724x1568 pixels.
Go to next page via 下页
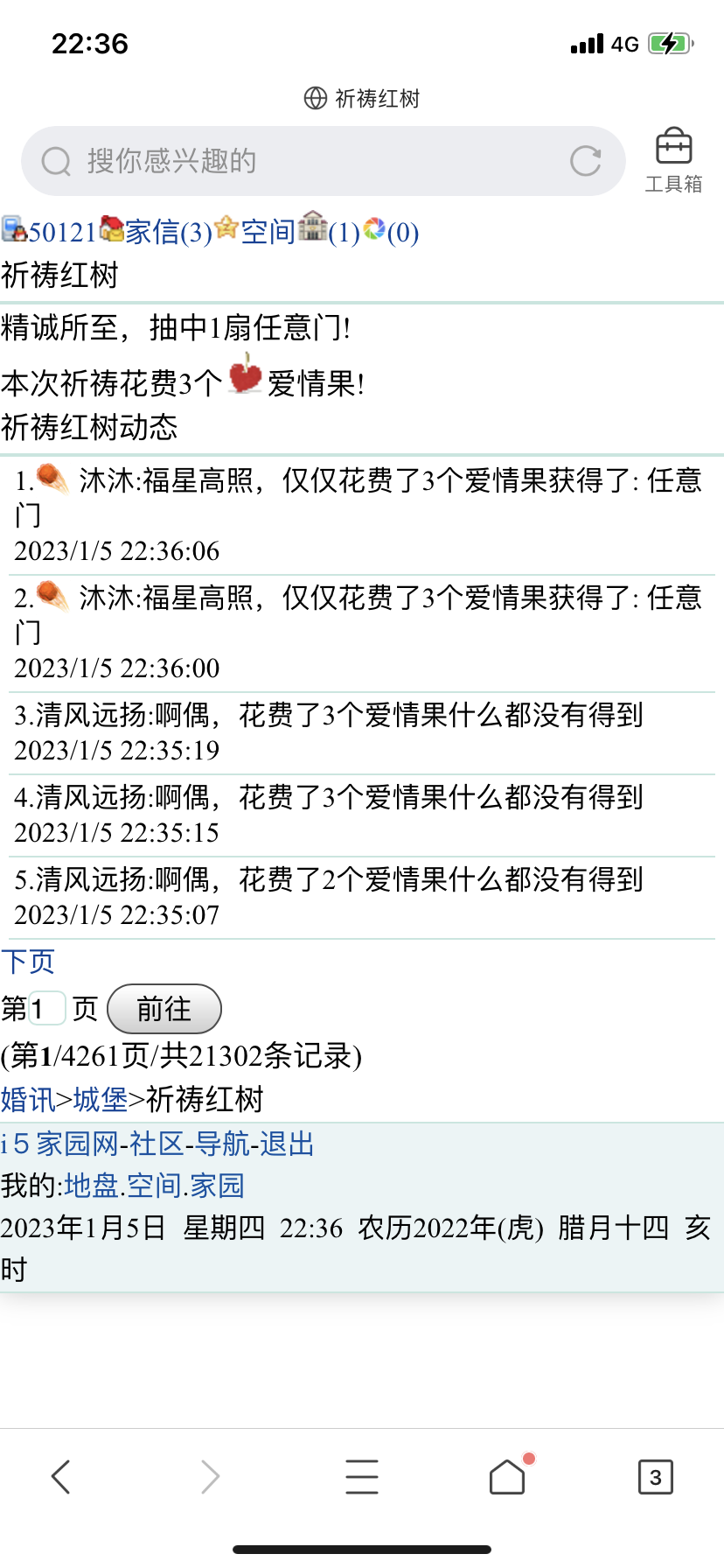[x=28, y=962]
